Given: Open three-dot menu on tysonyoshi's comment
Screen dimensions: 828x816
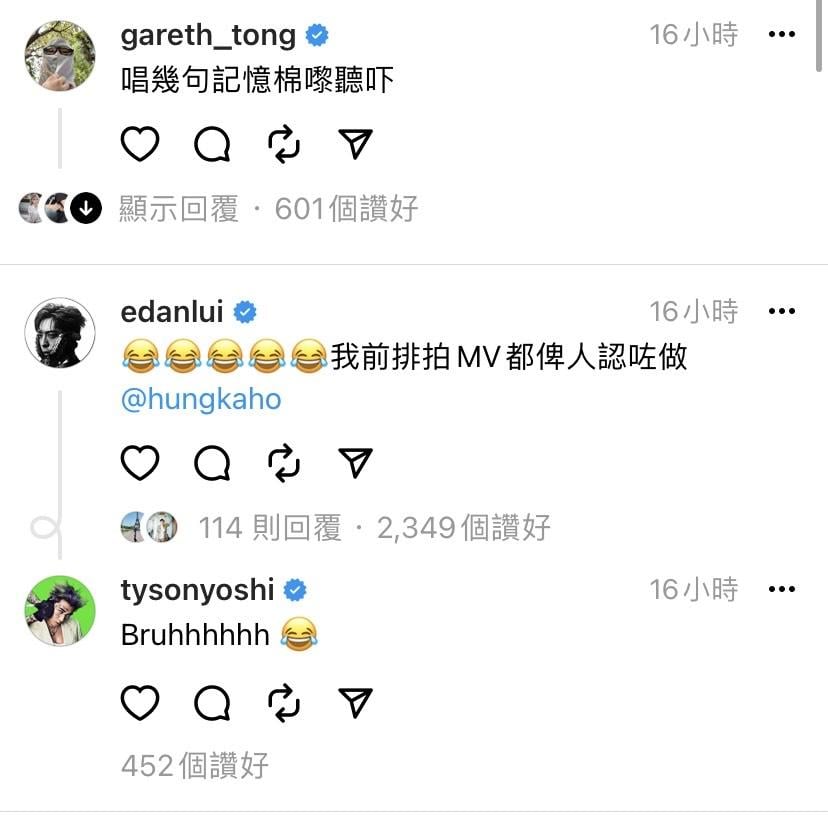Looking at the screenshot, I should pos(781,590).
